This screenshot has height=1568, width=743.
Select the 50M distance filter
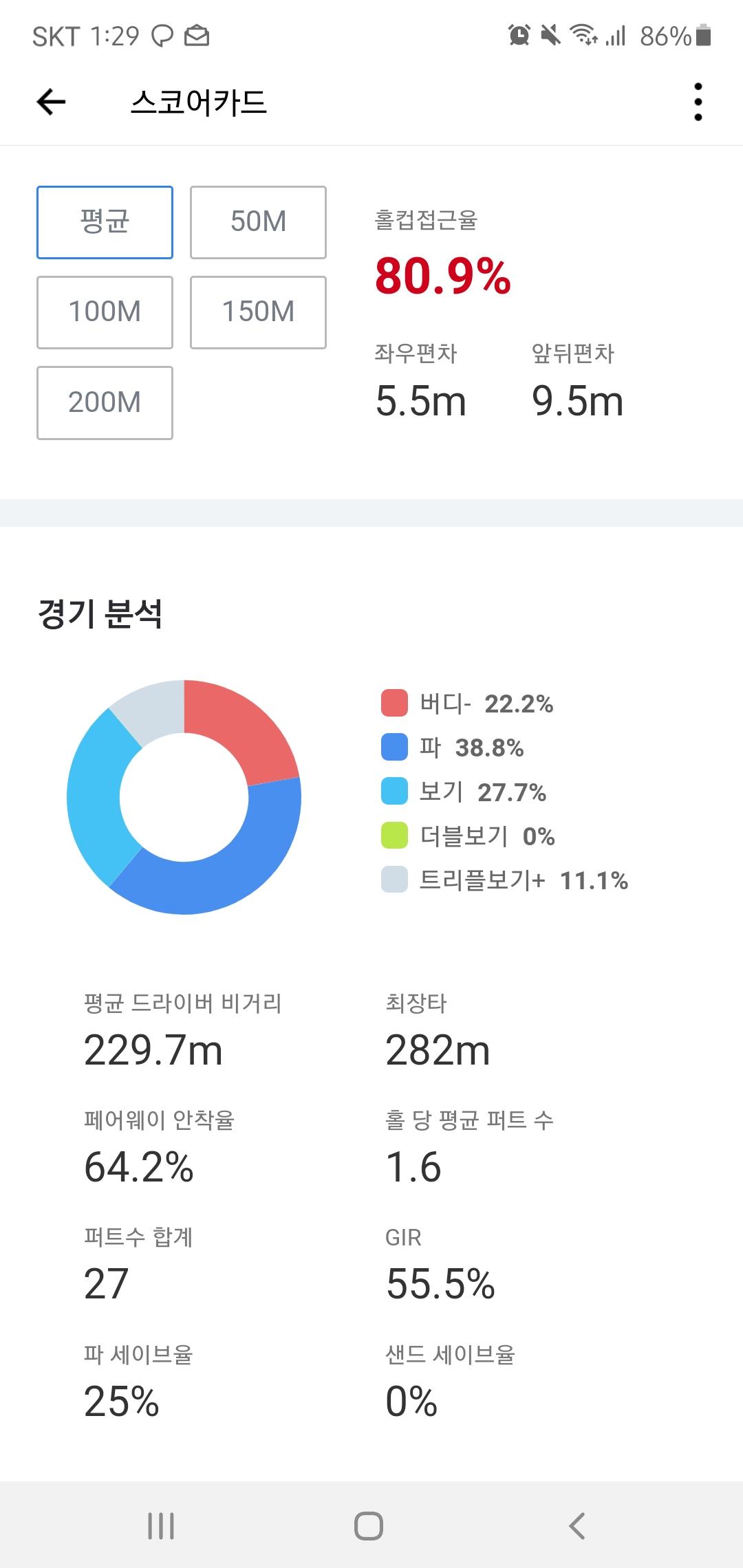(x=258, y=222)
